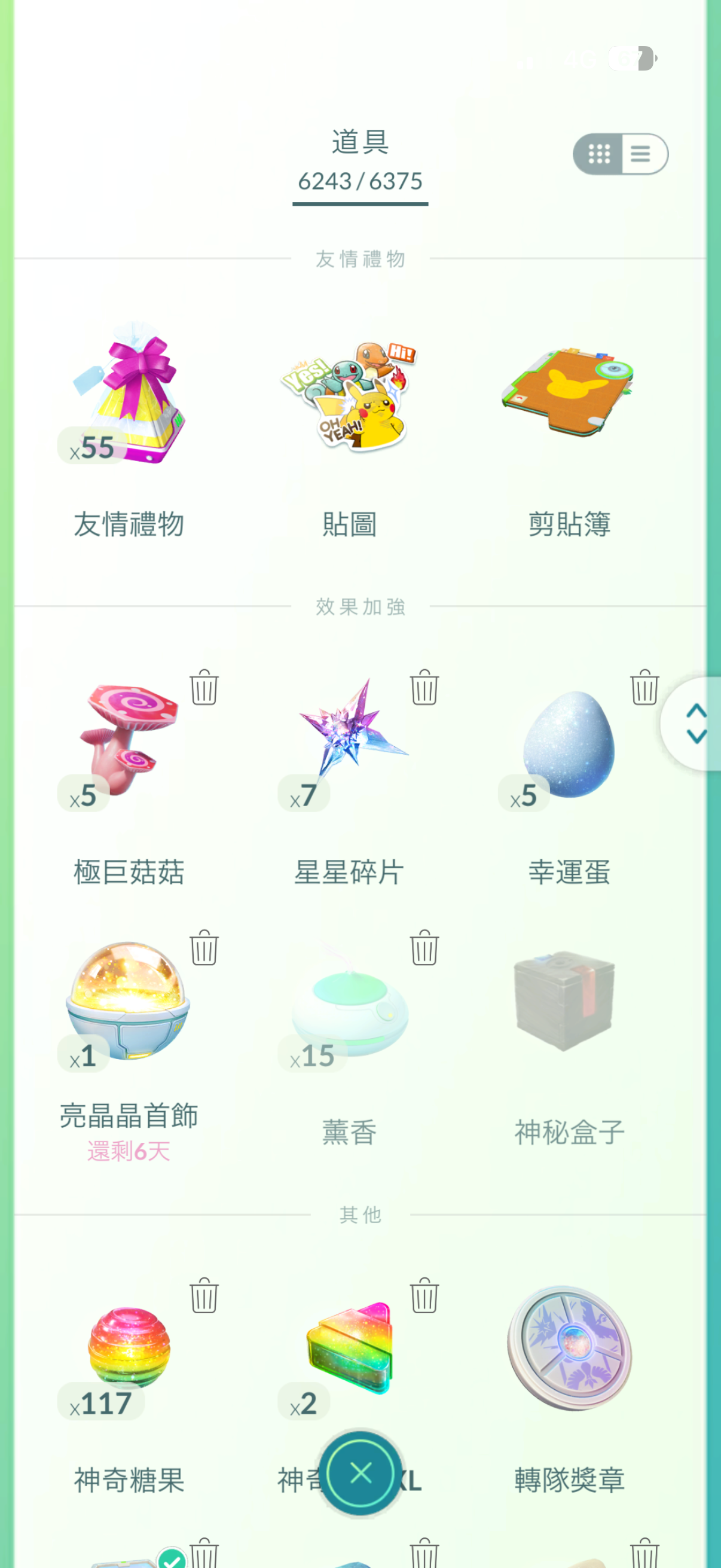Screen dimensions: 721x1568
Task: Select 神奇糖果 rare candy
Action: click(129, 1352)
